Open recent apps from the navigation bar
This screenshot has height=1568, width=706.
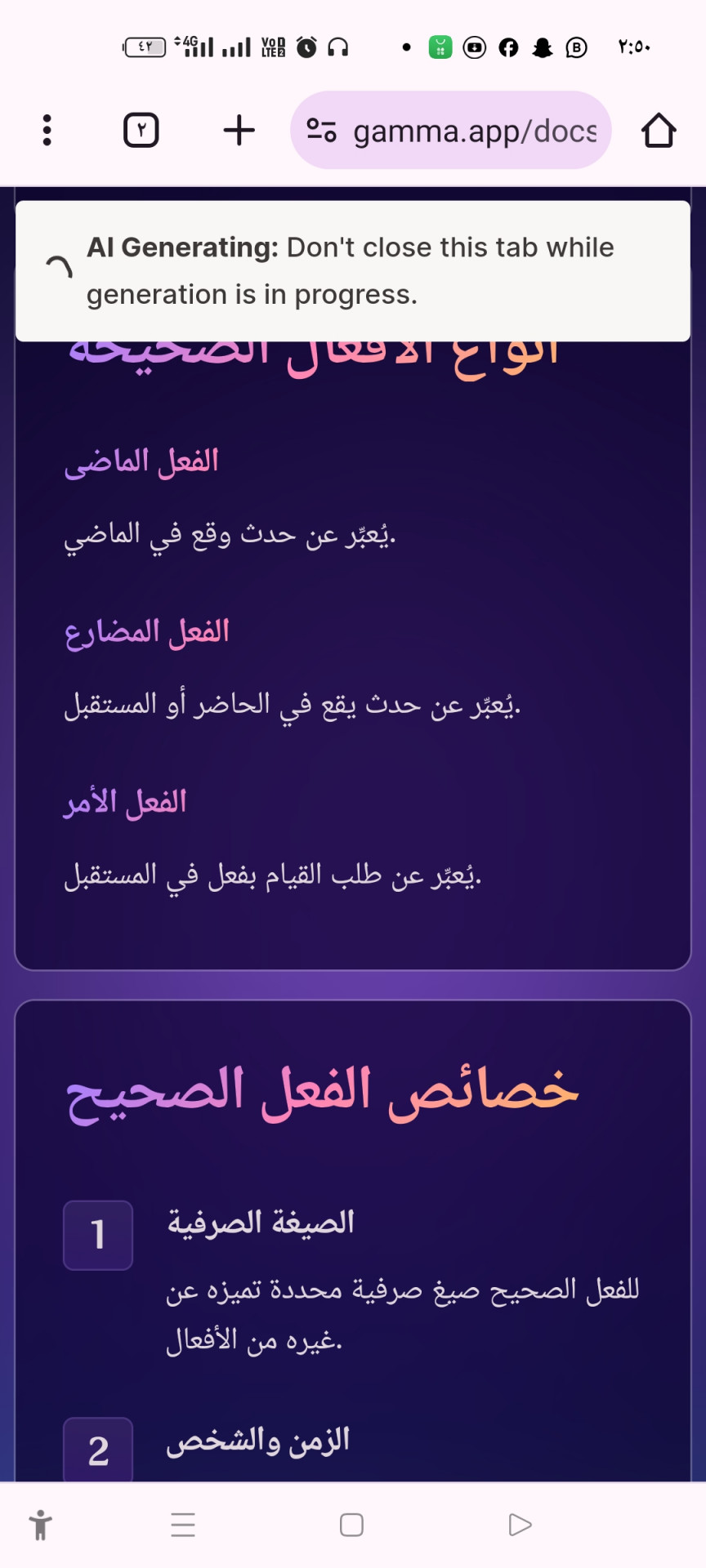click(183, 1525)
